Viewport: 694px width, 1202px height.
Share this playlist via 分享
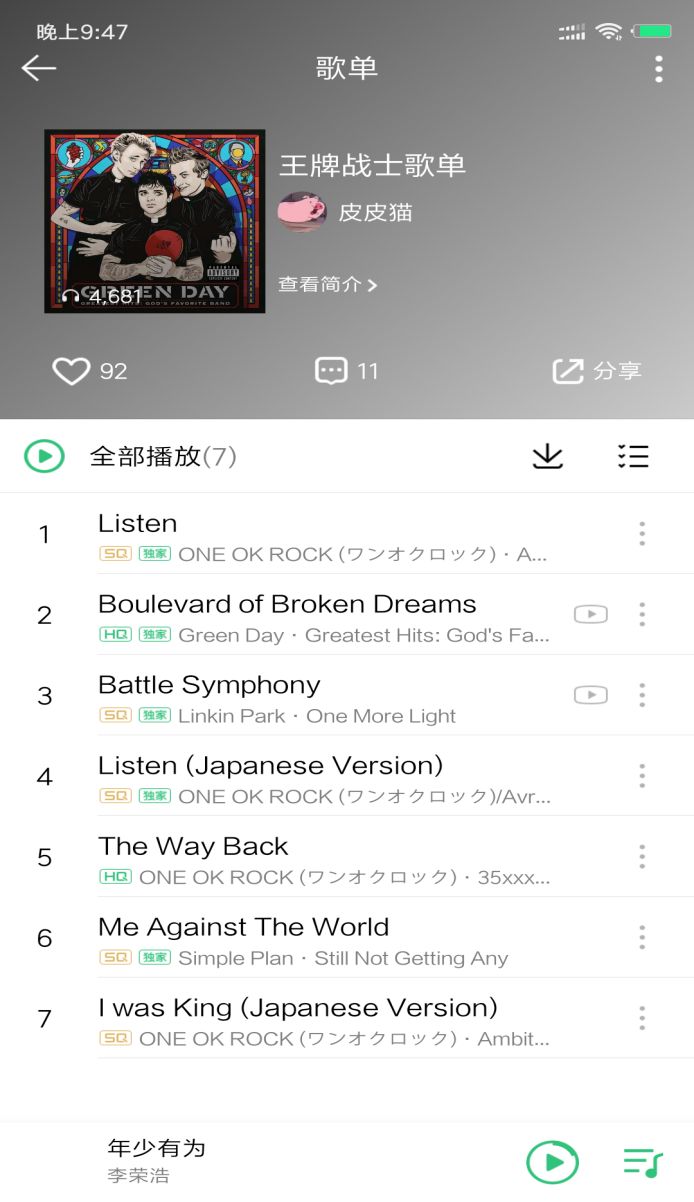(x=596, y=372)
